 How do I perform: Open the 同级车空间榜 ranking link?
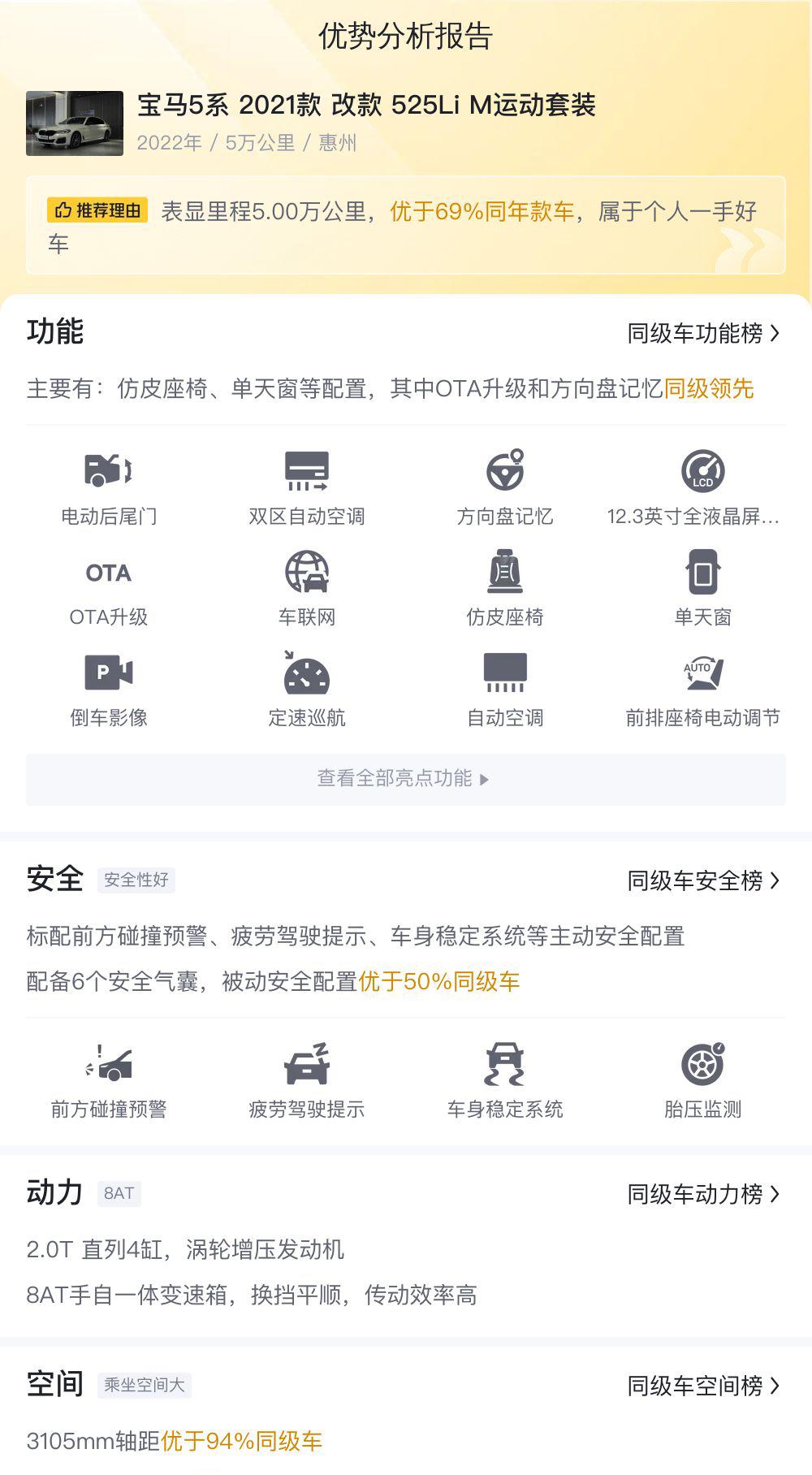[x=703, y=1386]
